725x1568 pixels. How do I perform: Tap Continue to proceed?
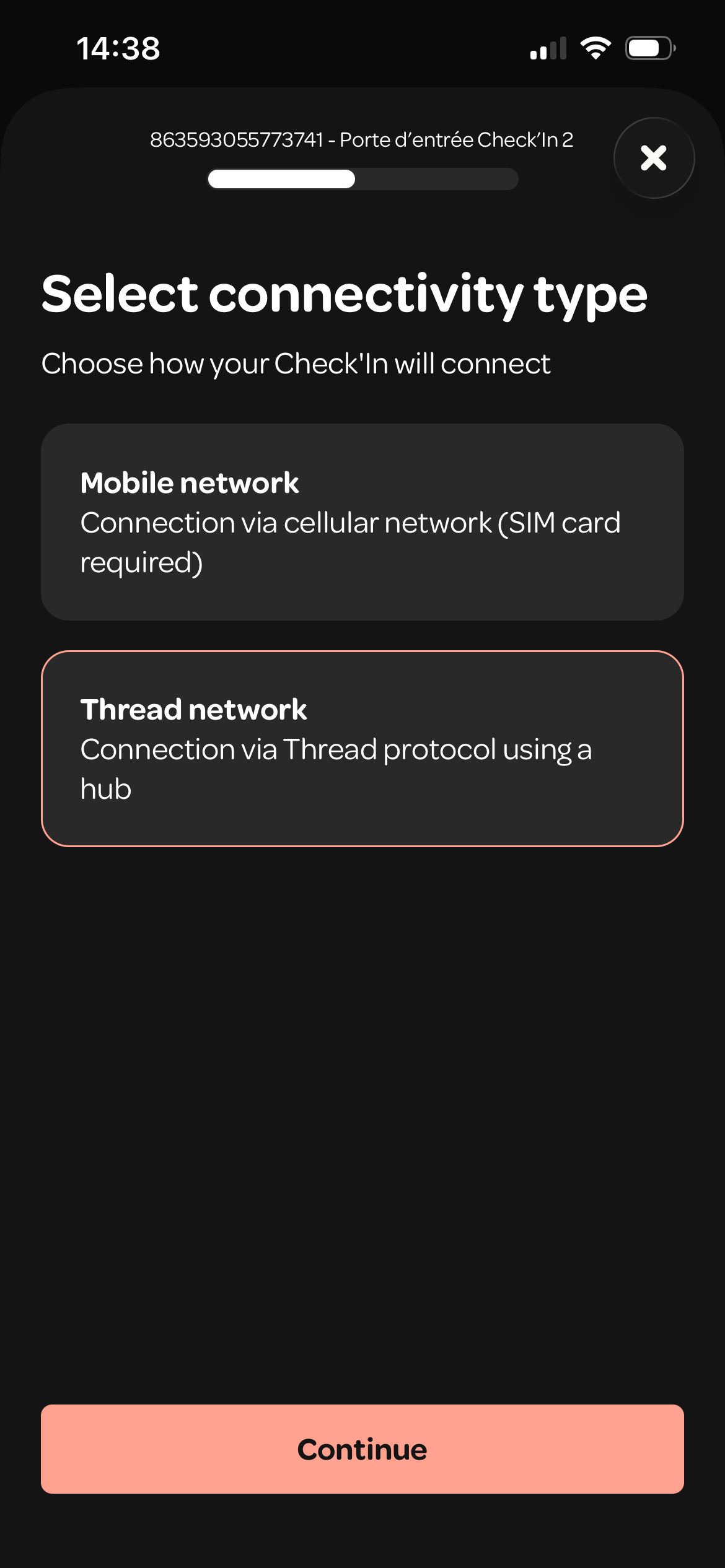click(x=362, y=1449)
